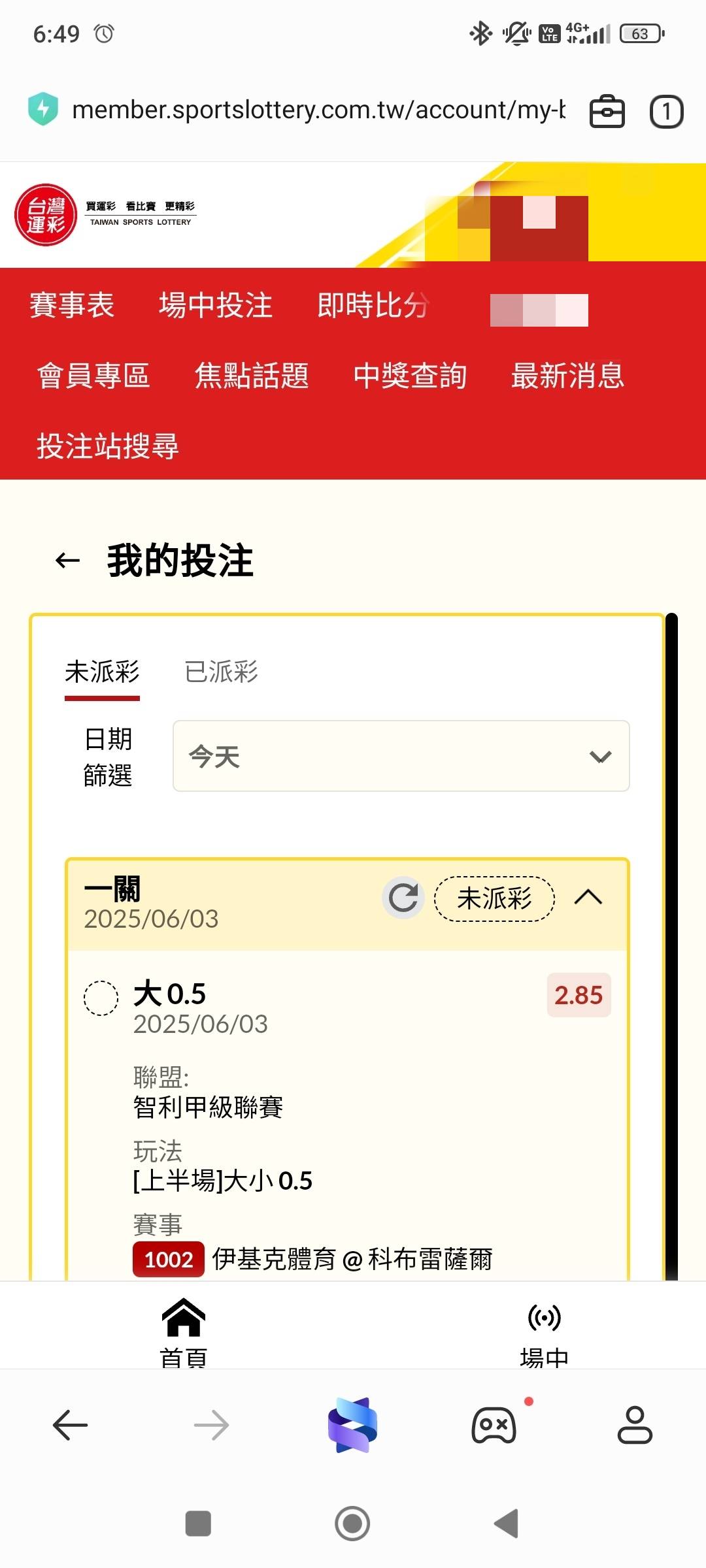Open 即時比分 live scores
Screen dimensions: 706x1568
(x=373, y=306)
